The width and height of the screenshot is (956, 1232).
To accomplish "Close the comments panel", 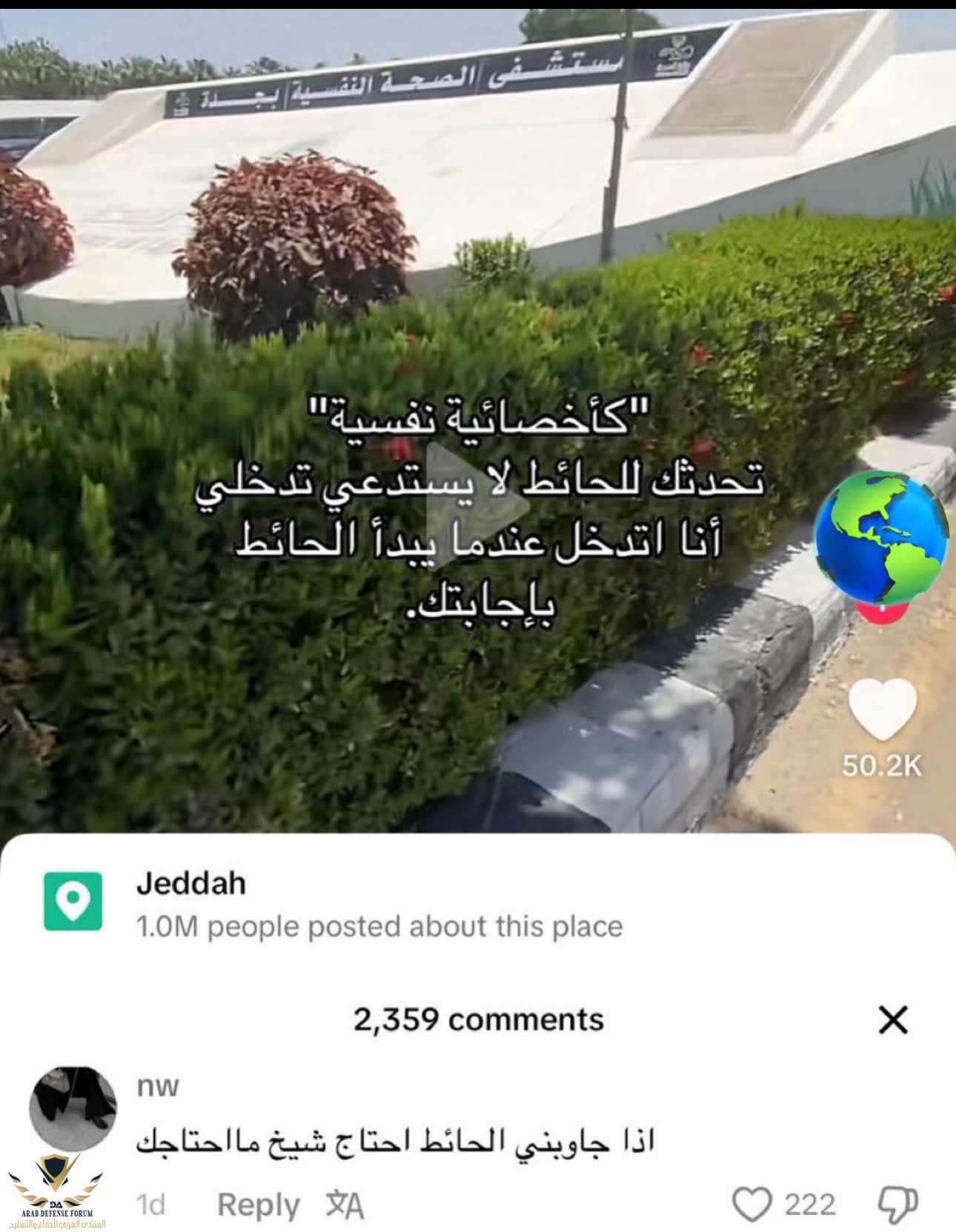I will [893, 1020].
